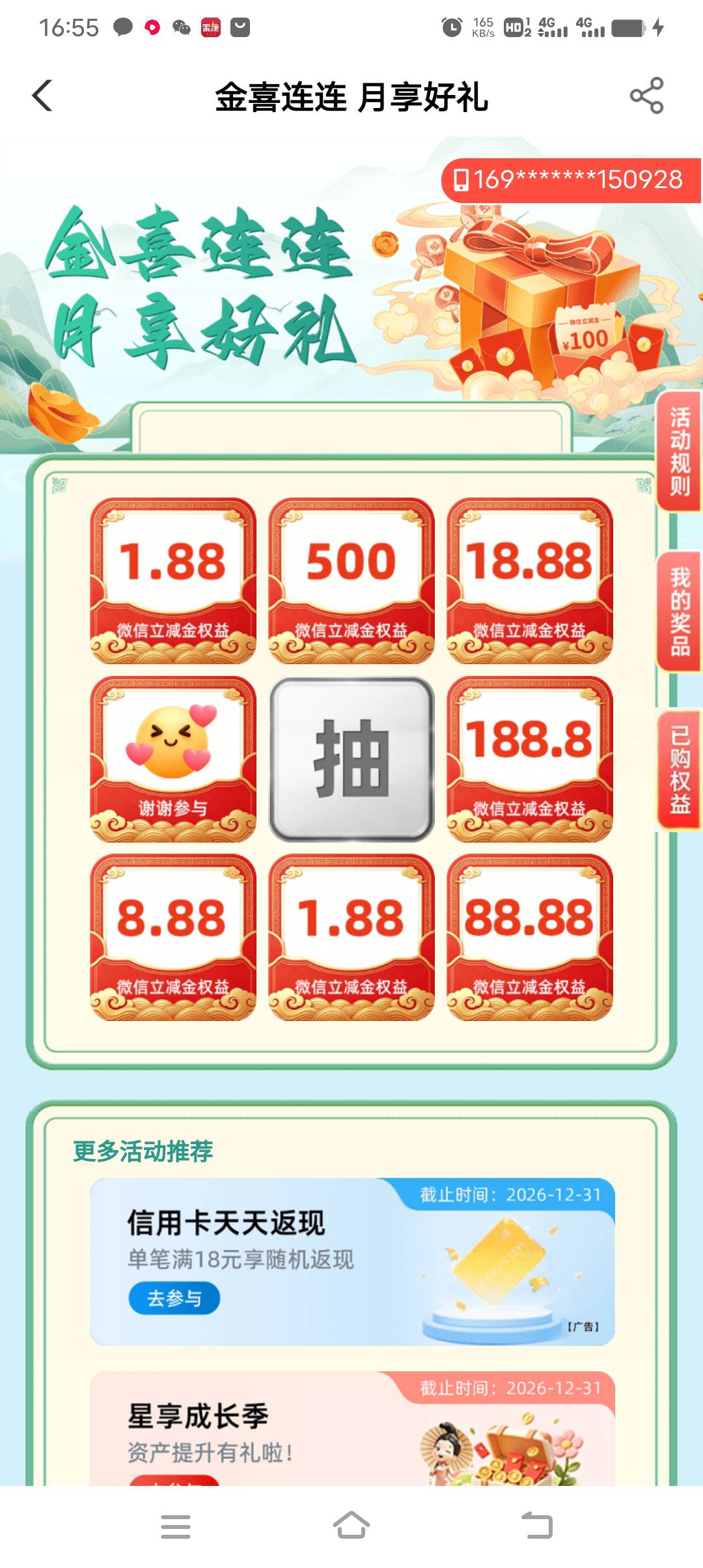Screen dimensions: 703x1568
Task: Tap the system home button
Action: 351,1526
